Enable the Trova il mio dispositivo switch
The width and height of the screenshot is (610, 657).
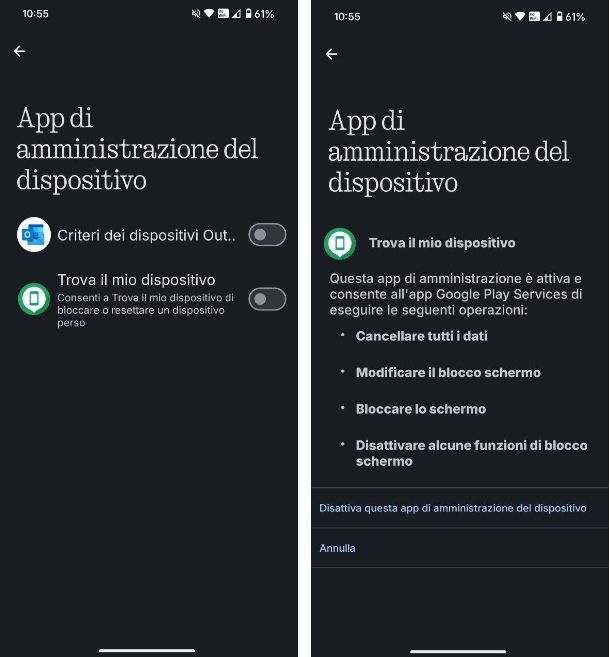266,298
